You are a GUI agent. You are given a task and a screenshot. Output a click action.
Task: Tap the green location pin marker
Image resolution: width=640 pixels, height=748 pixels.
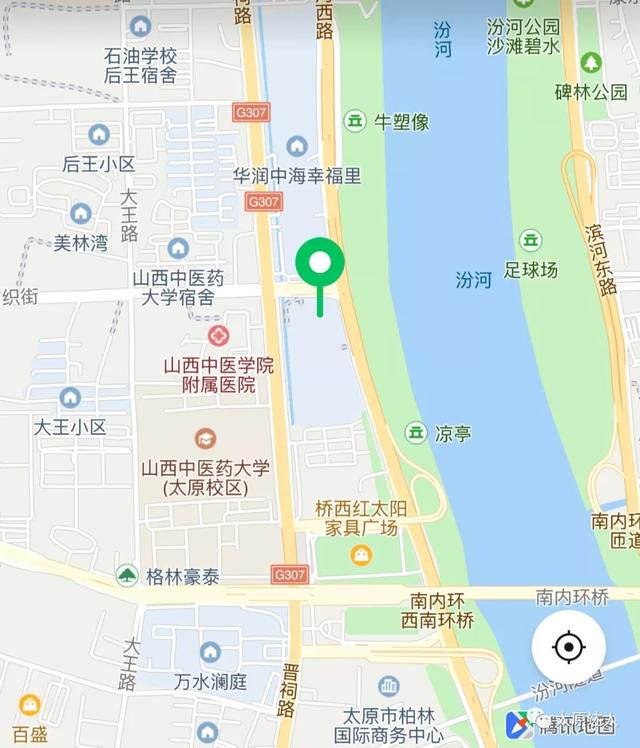tap(320, 264)
